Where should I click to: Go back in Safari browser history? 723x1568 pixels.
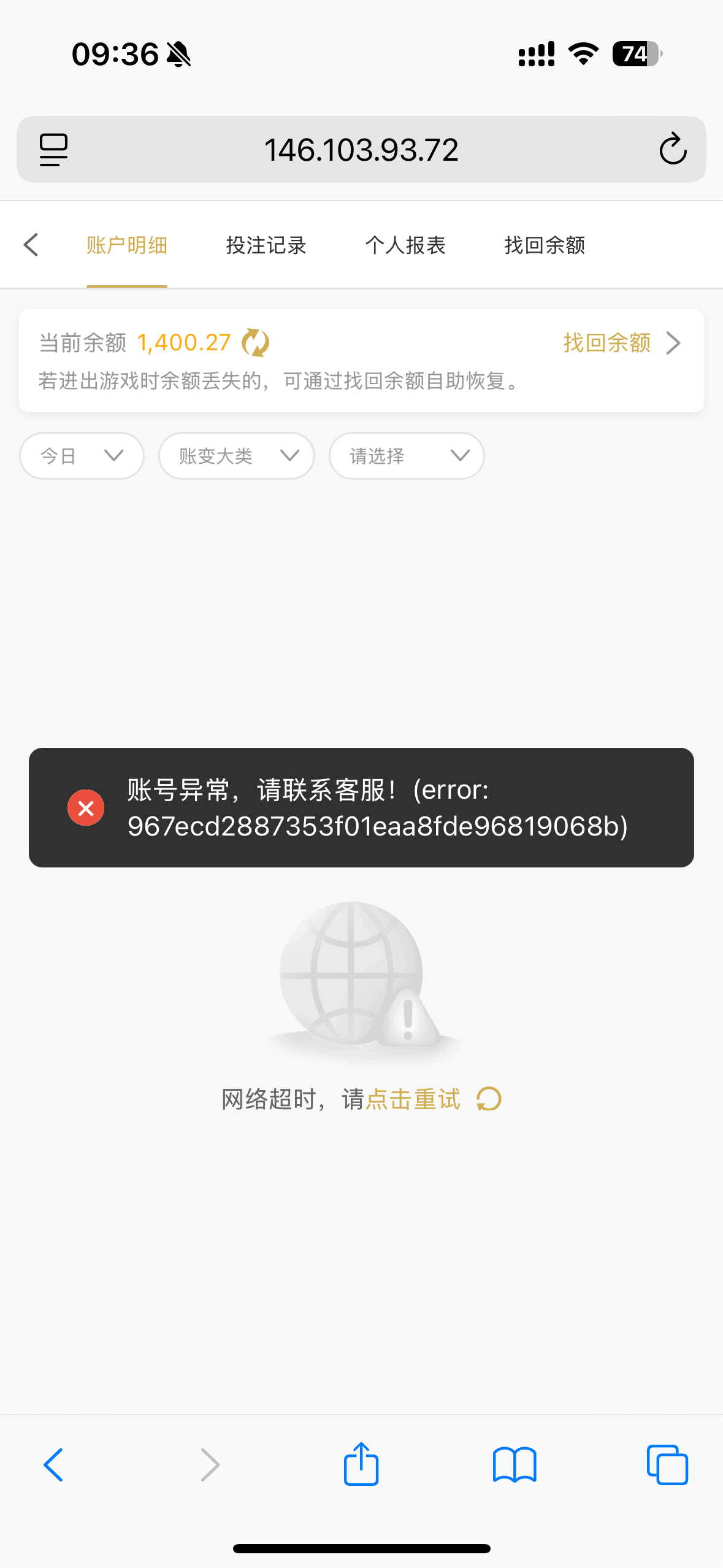coord(53,1465)
